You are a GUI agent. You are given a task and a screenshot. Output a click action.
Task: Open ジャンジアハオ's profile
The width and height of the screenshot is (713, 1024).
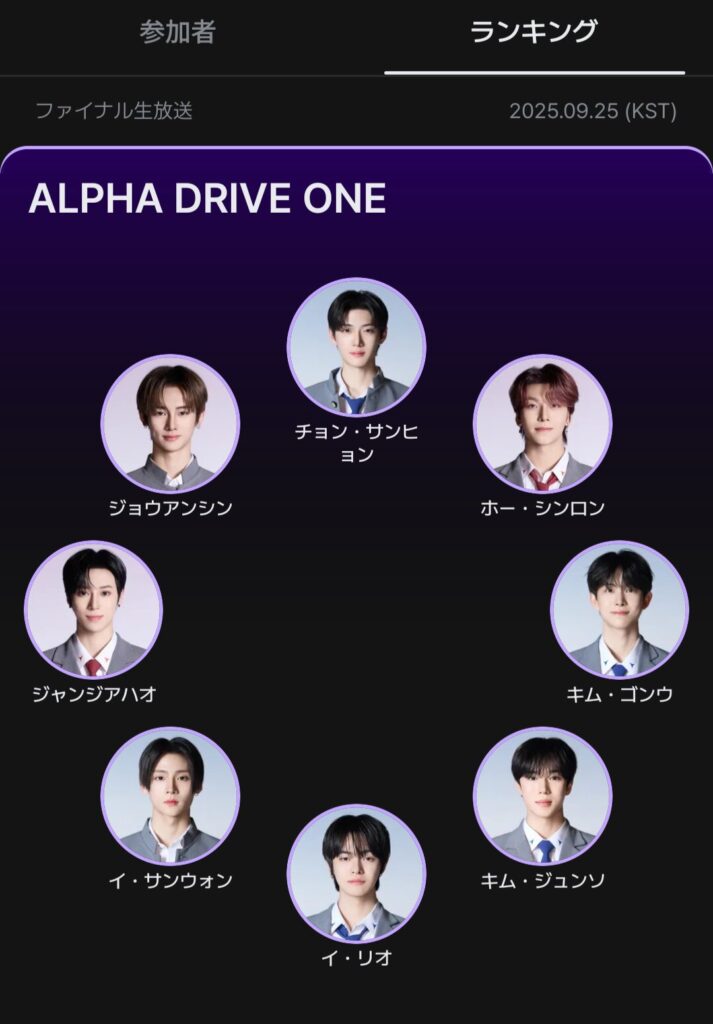[x=93, y=610]
